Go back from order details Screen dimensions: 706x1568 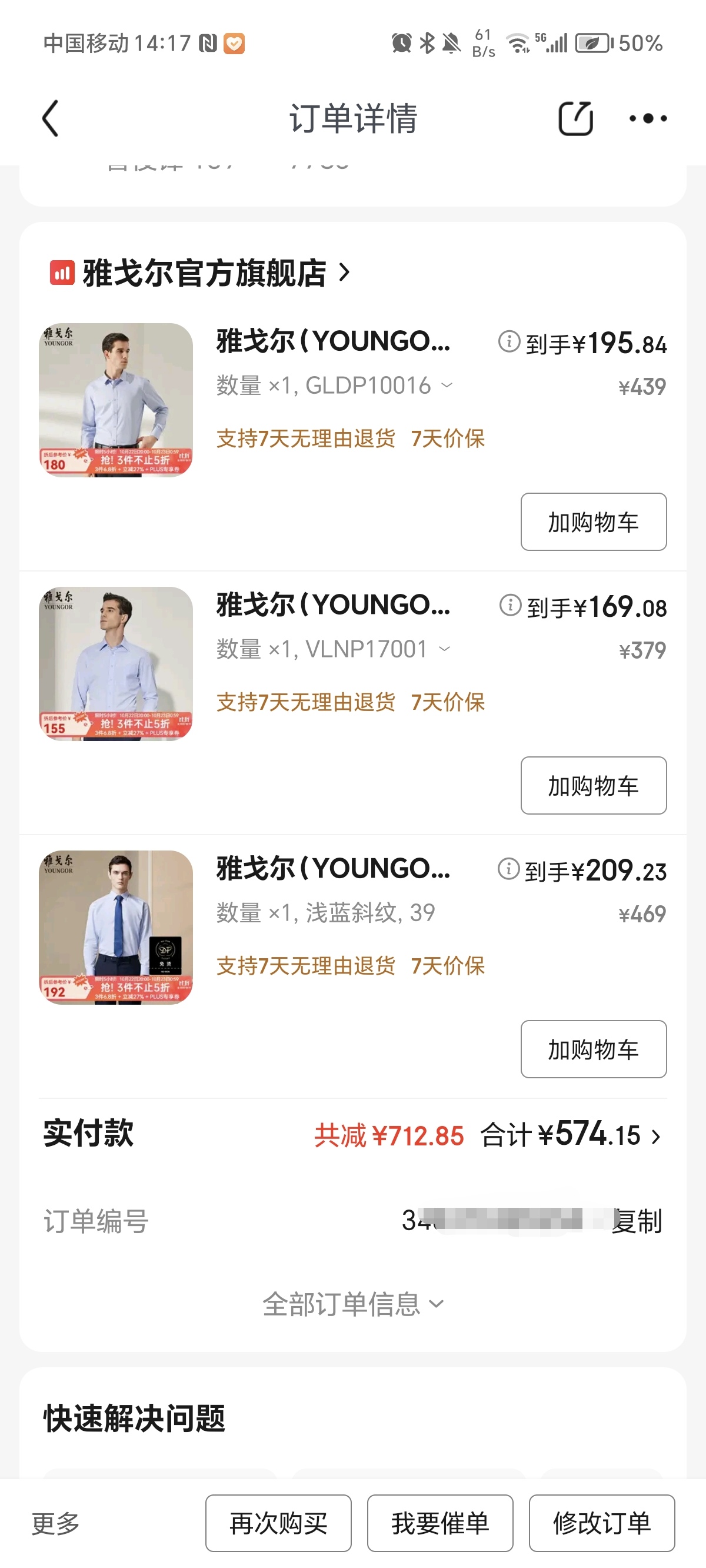click(x=51, y=118)
